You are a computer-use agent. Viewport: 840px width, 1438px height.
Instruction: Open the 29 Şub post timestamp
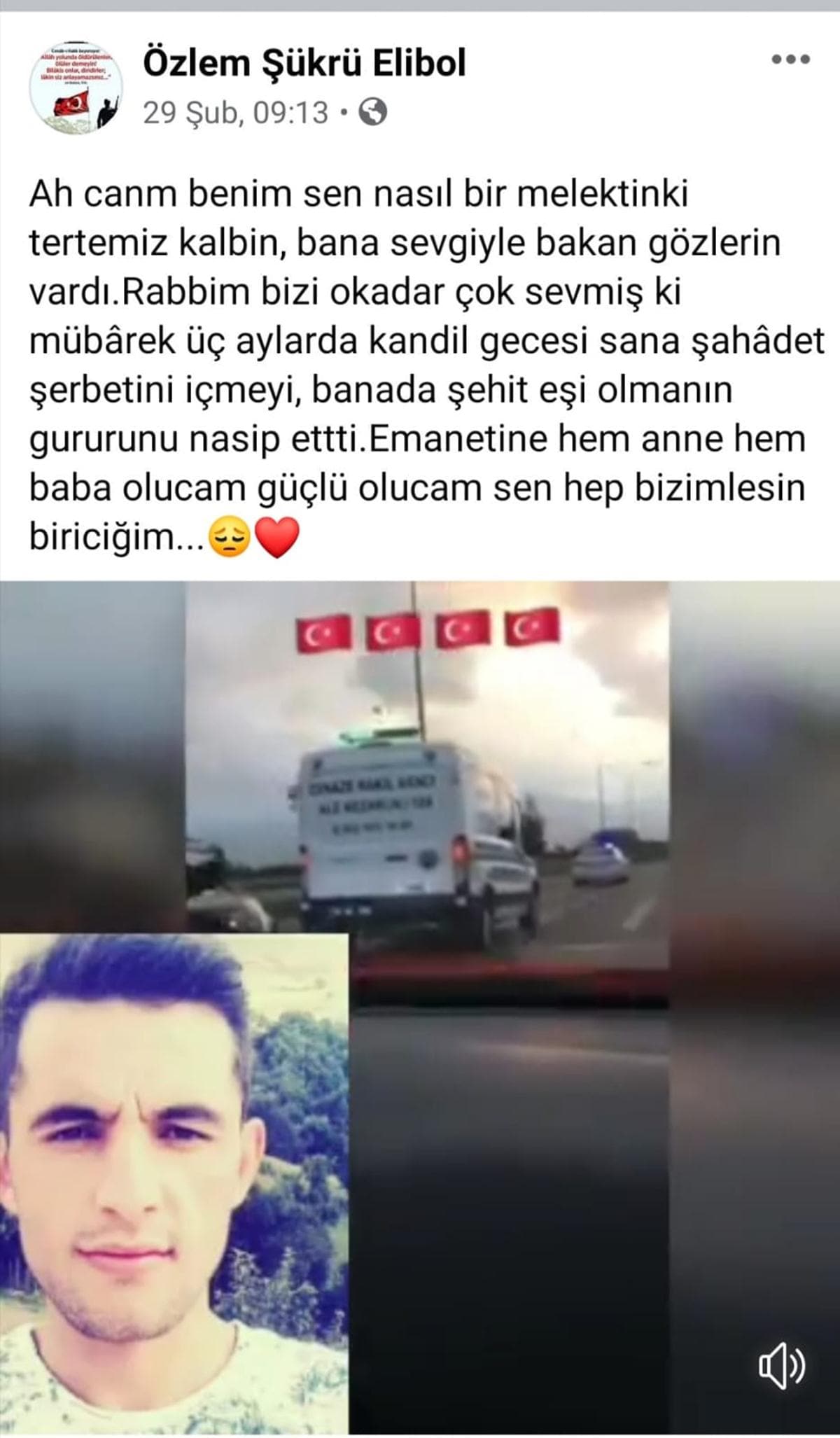[235, 112]
